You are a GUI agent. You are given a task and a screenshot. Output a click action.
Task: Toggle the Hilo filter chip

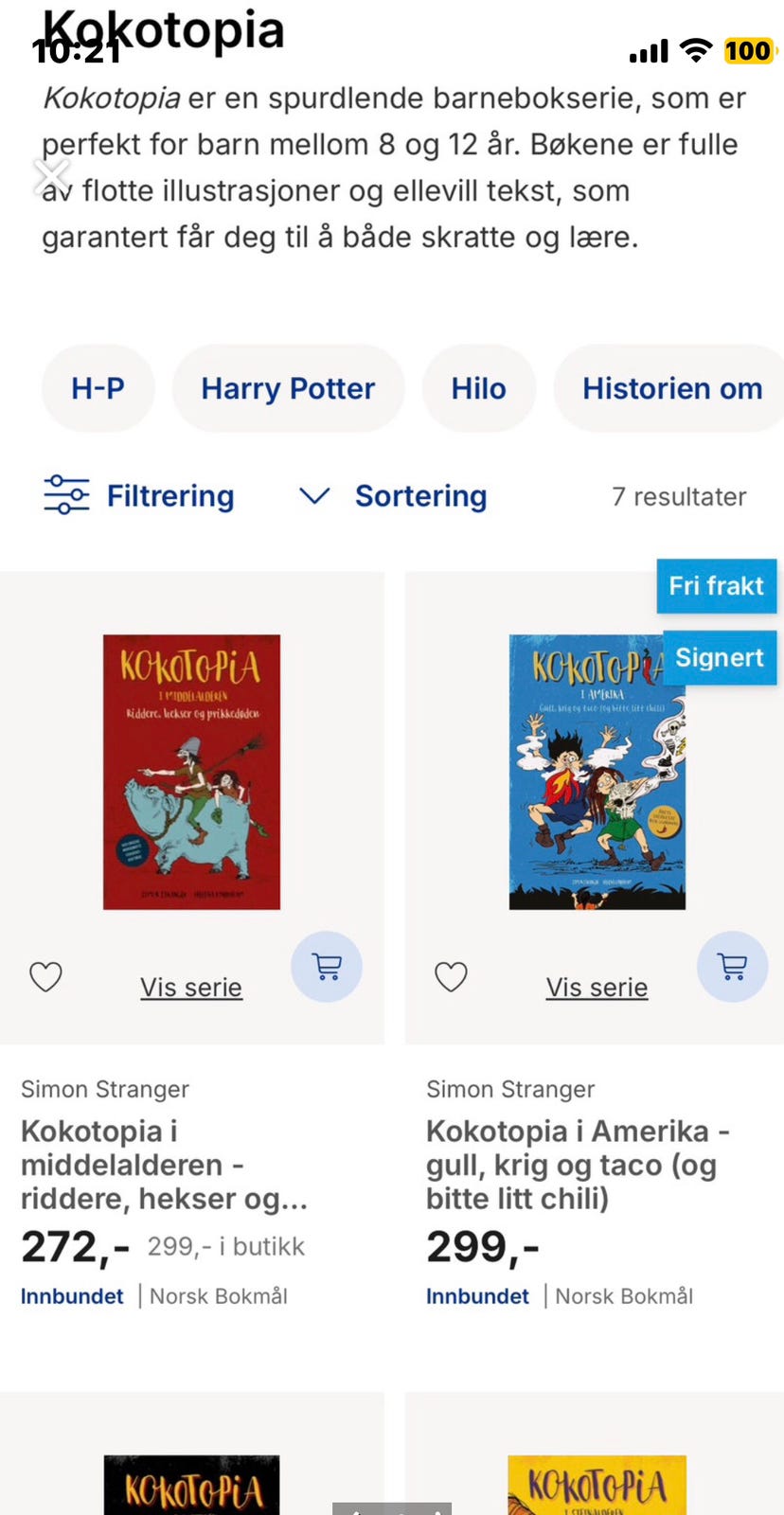point(478,388)
